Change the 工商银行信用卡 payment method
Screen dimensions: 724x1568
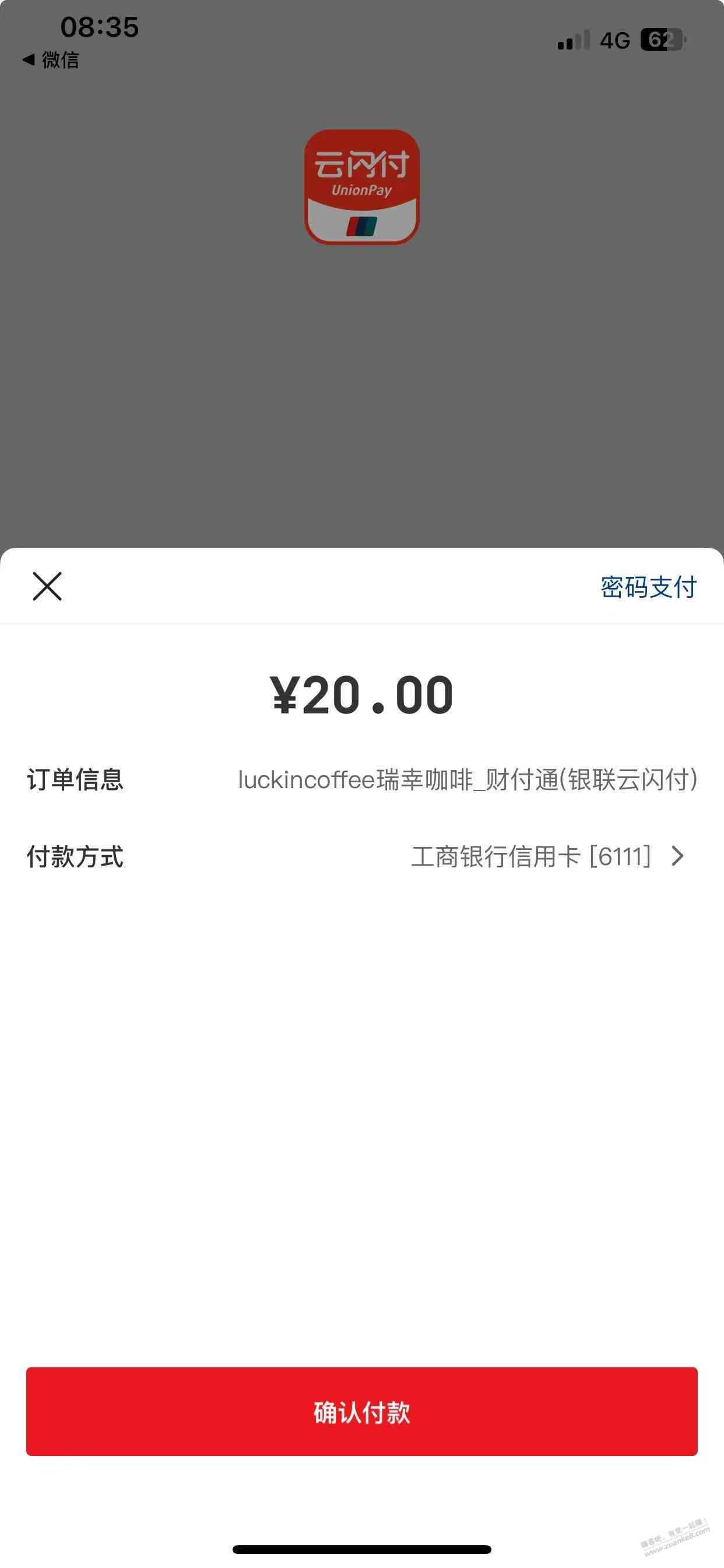(x=546, y=856)
